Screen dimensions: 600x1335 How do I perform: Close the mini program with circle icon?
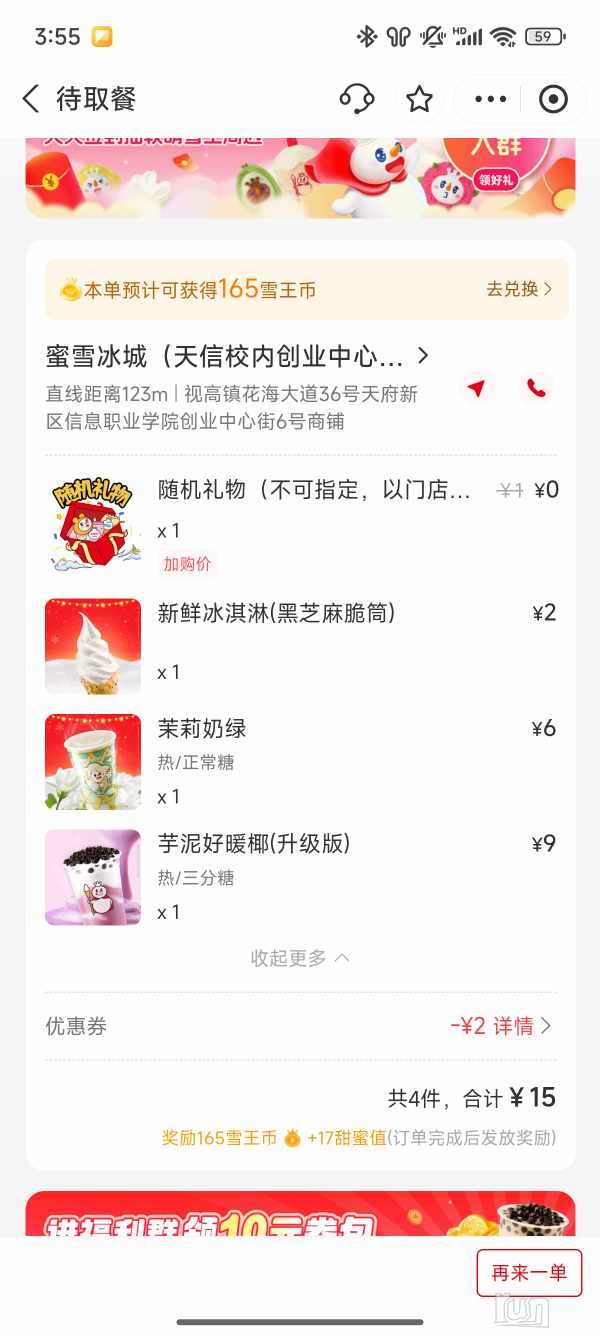pyautogui.click(x=553, y=99)
